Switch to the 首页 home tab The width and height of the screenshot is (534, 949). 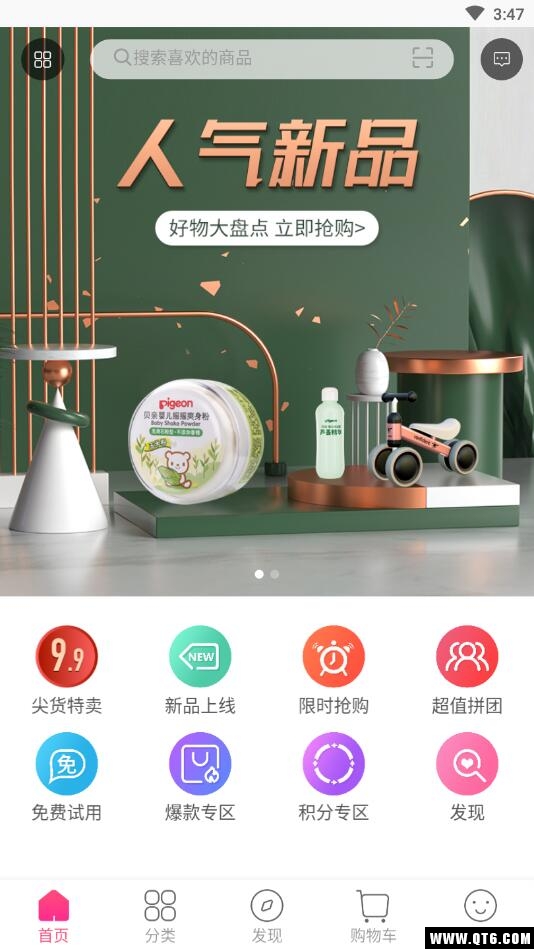(x=53, y=916)
